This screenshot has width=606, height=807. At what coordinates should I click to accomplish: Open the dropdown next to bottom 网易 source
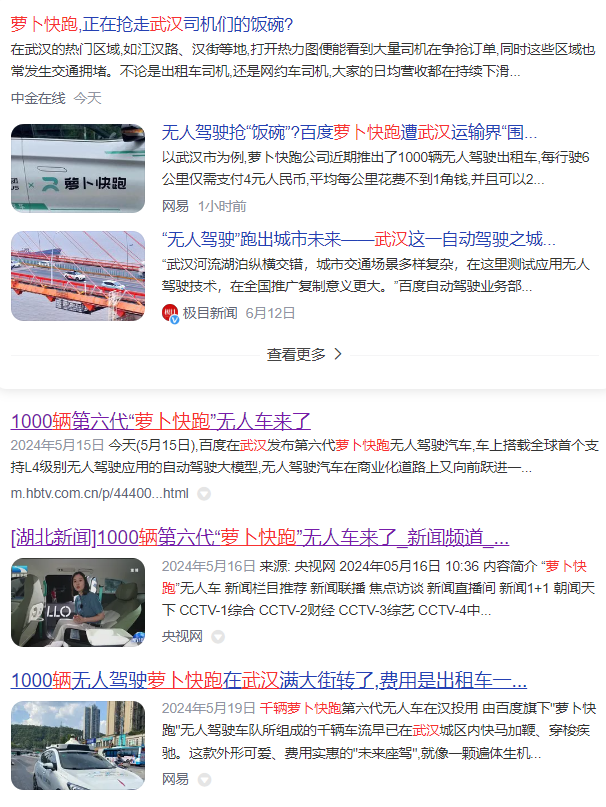(x=204, y=778)
